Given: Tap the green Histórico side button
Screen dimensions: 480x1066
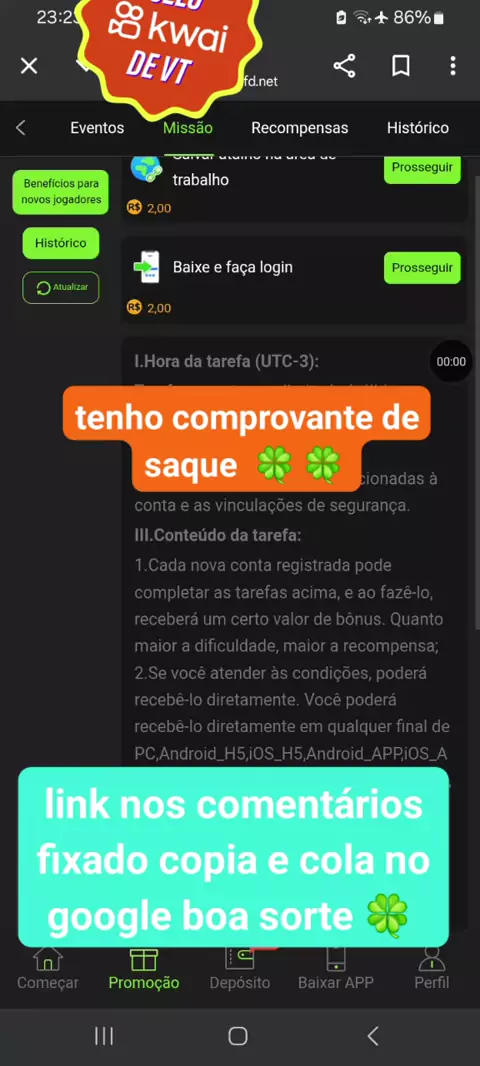Looking at the screenshot, I should pyautogui.click(x=61, y=243).
